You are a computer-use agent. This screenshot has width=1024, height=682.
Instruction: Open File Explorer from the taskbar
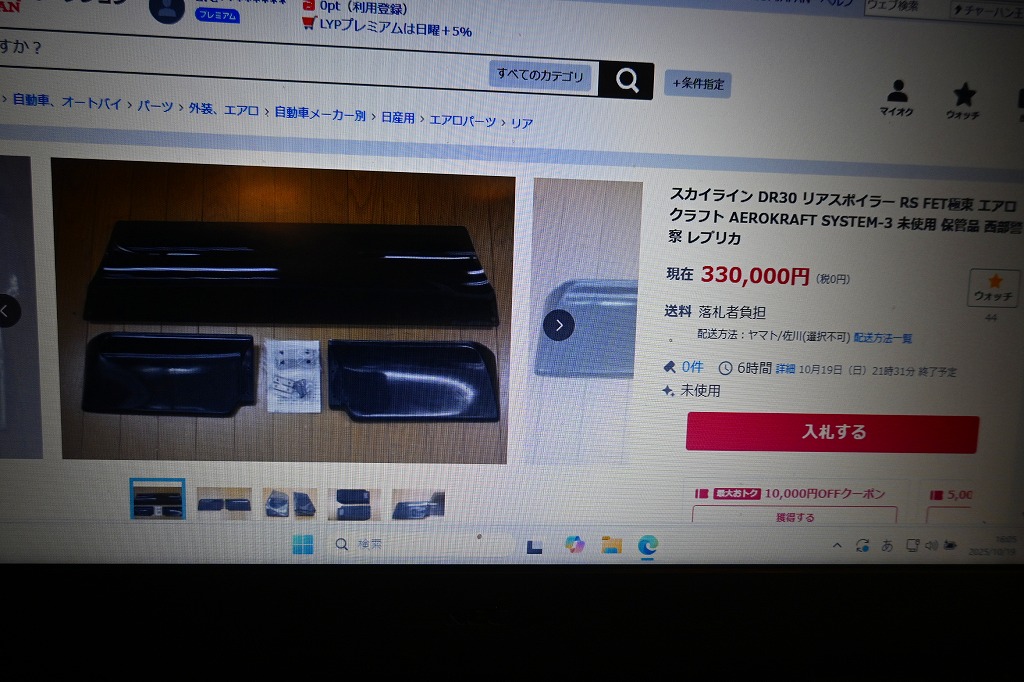pyautogui.click(x=611, y=545)
